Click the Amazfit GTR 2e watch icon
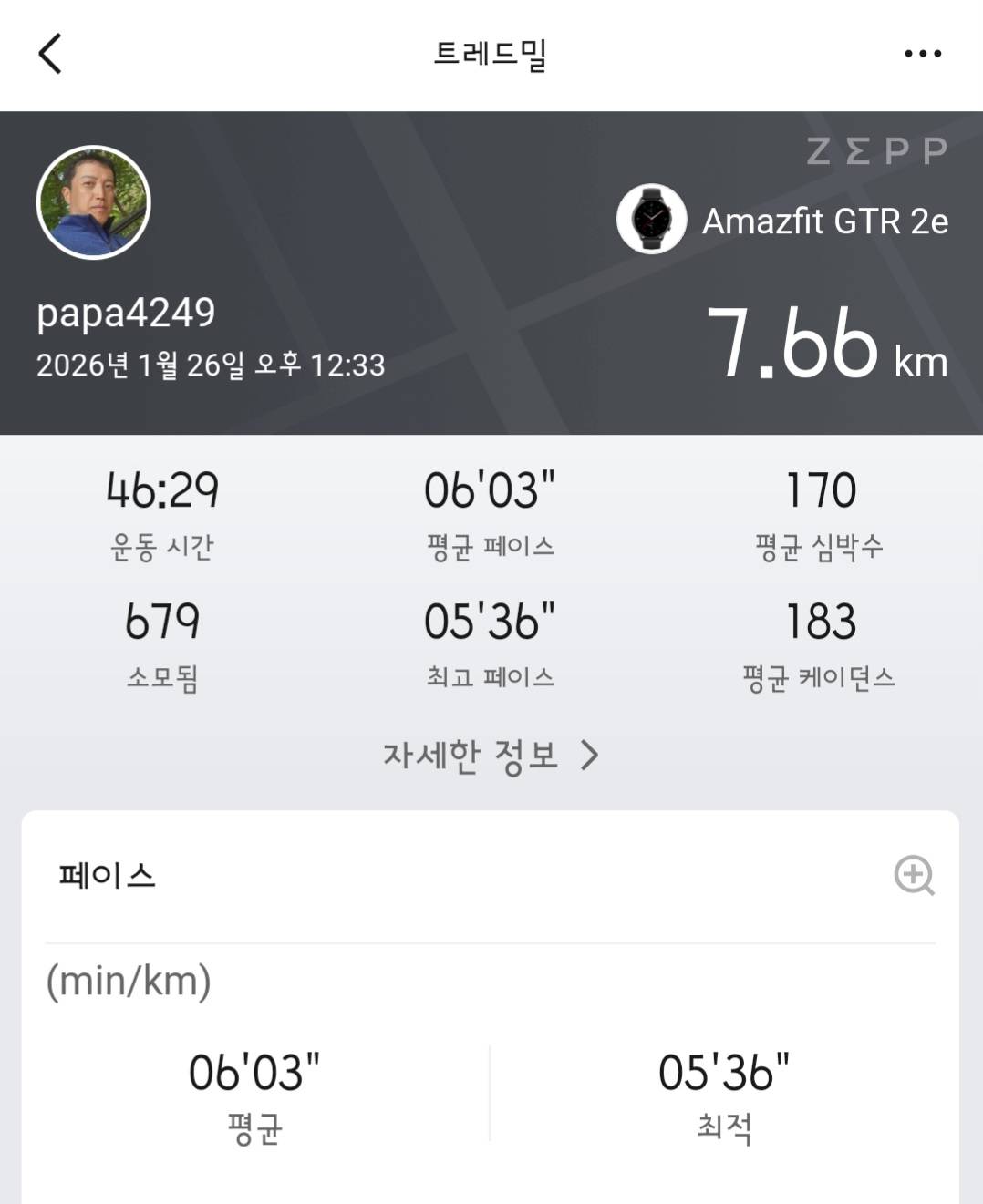Screen dimensions: 983x1204 tap(651, 219)
